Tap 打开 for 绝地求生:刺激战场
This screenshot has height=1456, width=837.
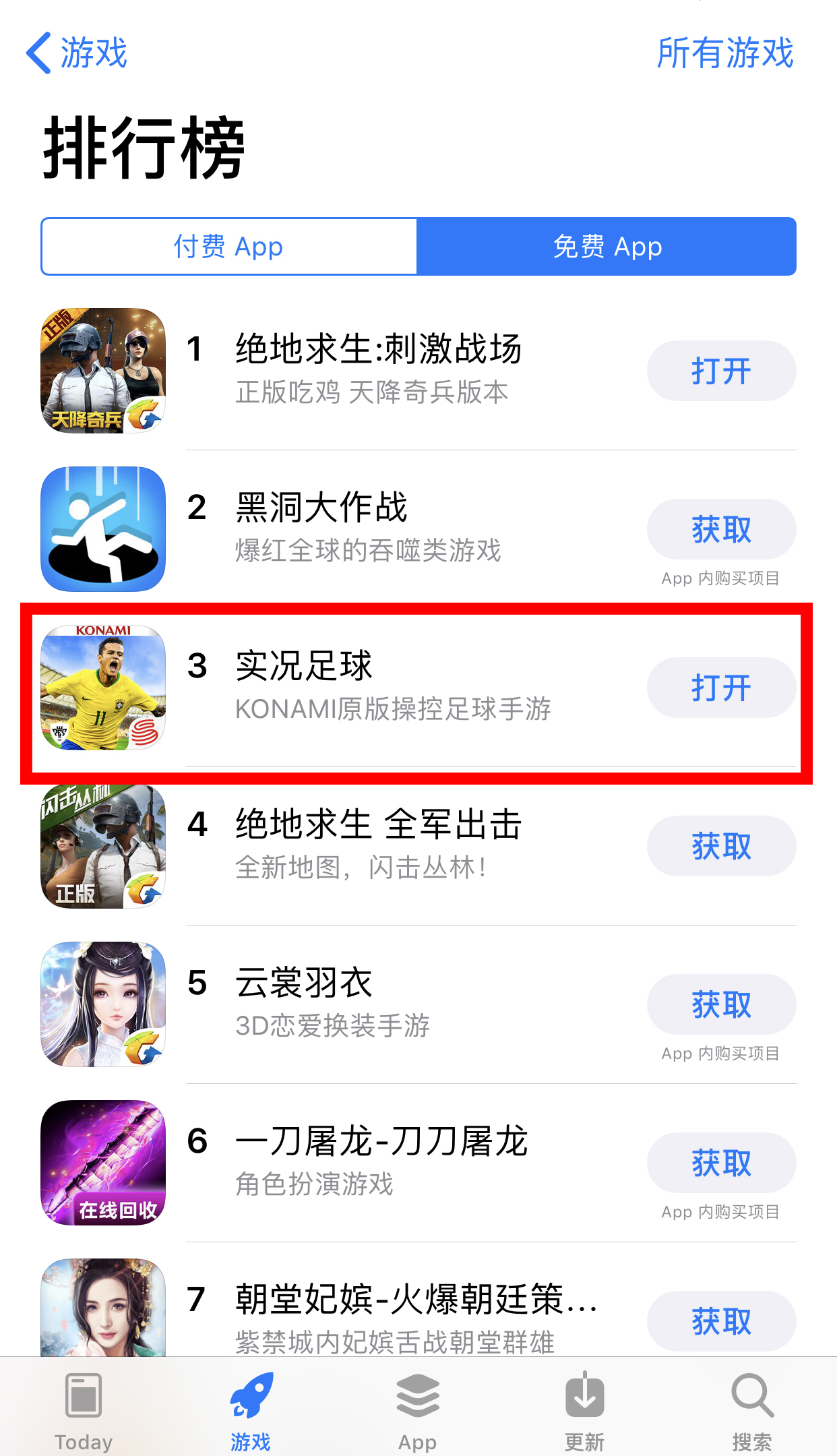click(721, 371)
